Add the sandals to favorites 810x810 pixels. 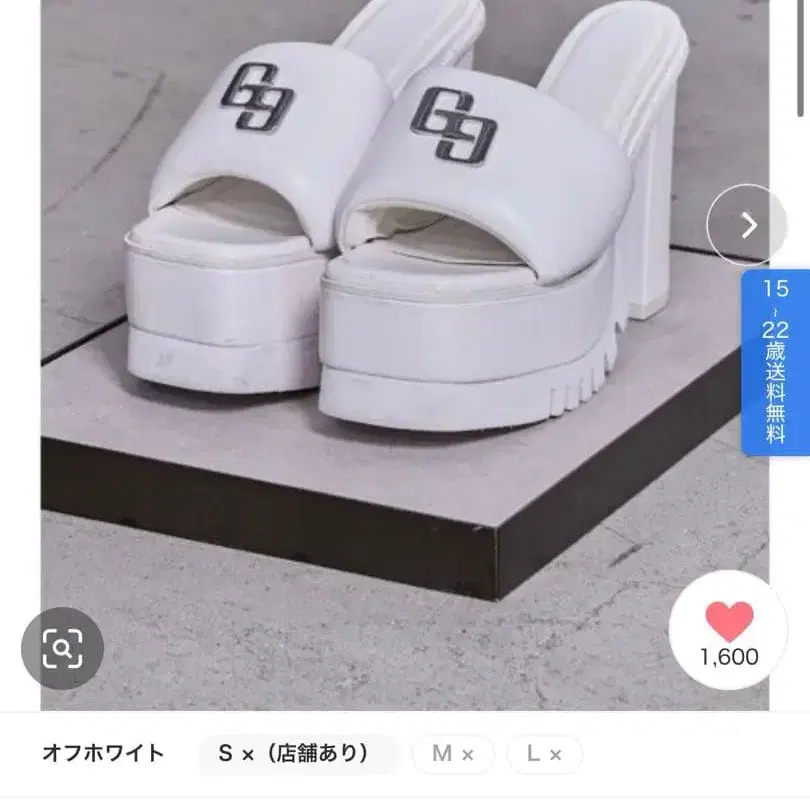(x=728, y=630)
